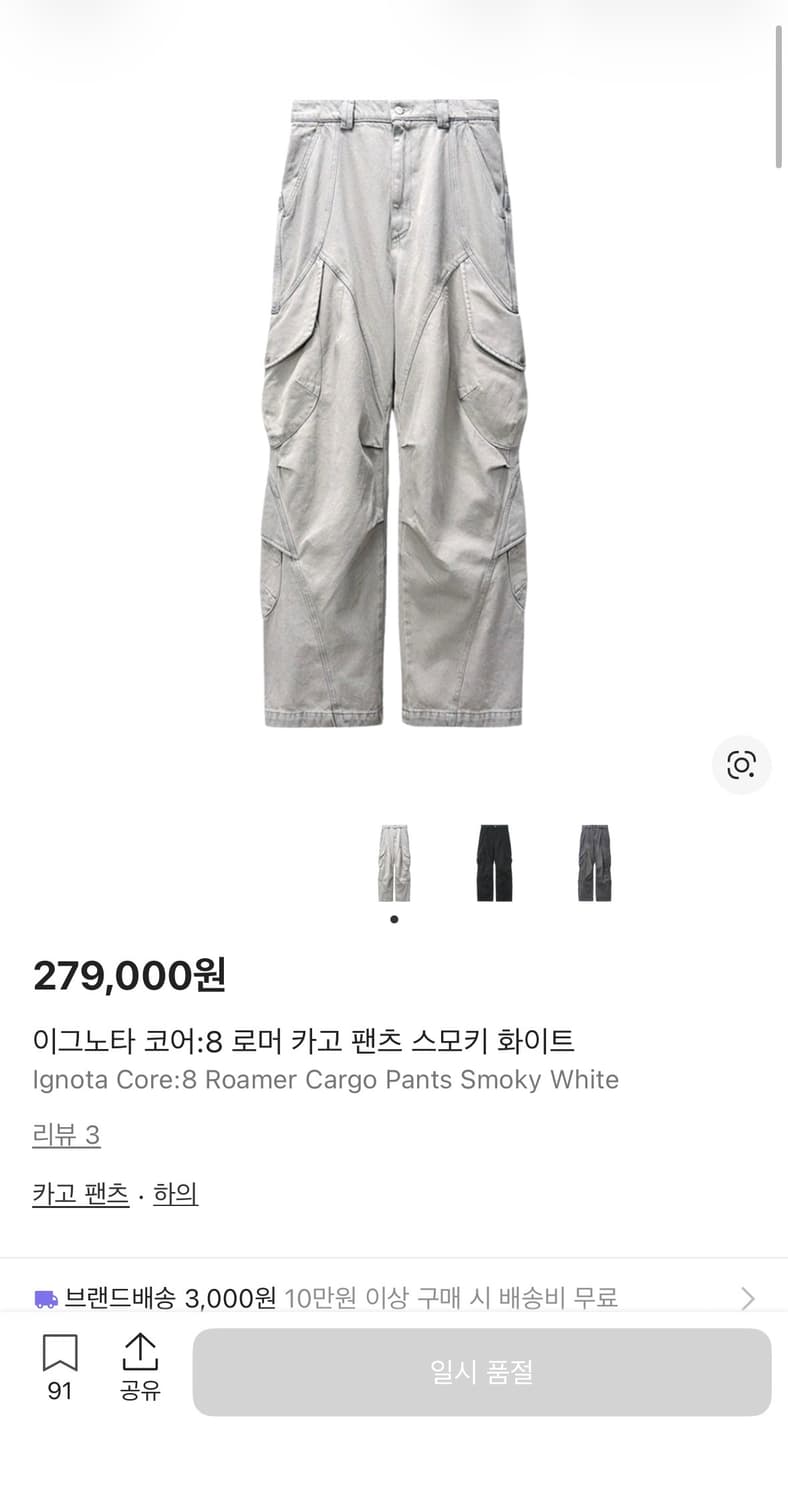Tap the page indicator dot below thumbnails
This screenshot has height=1500, width=788.
tap(394, 918)
